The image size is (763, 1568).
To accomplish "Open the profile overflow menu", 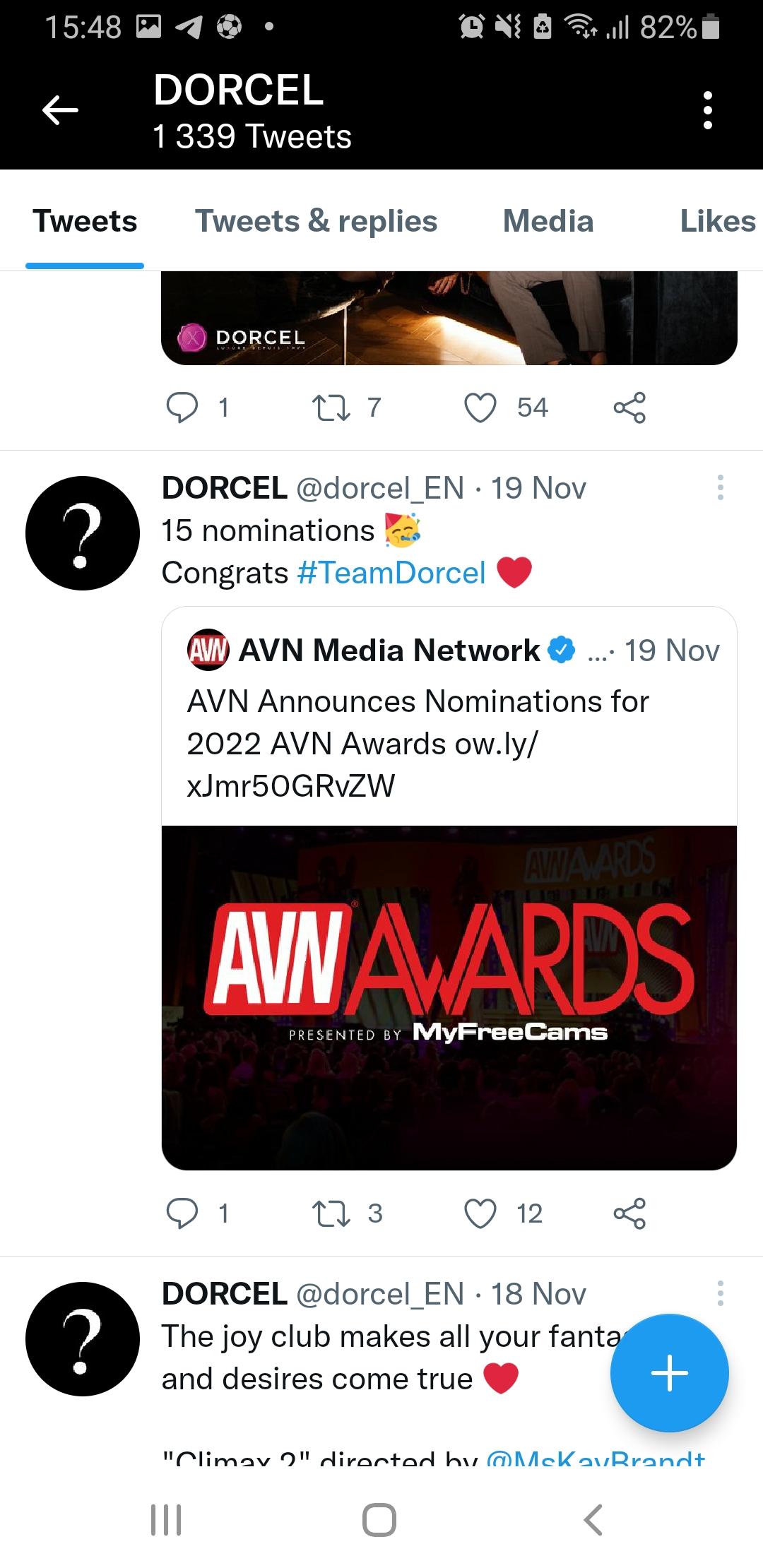I will click(x=707, y=110).
